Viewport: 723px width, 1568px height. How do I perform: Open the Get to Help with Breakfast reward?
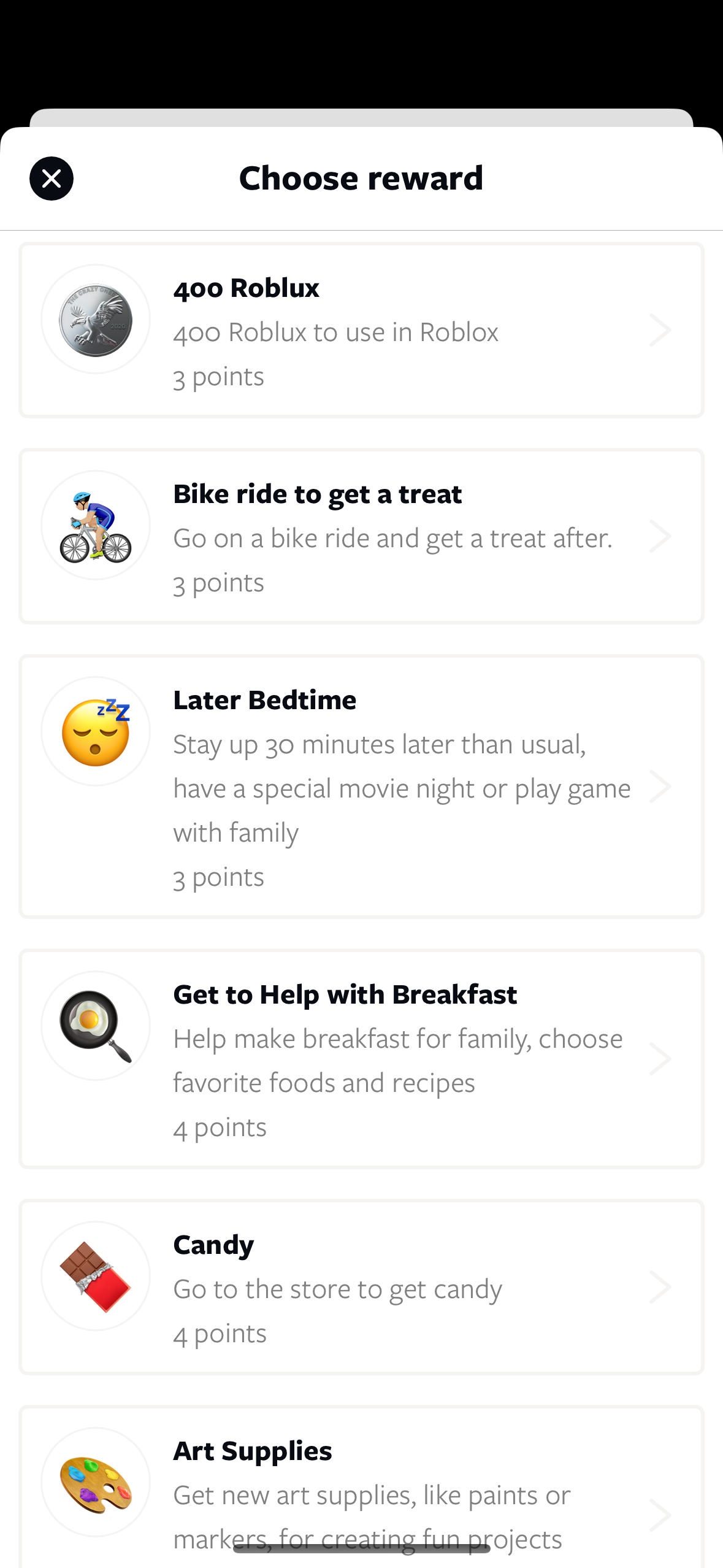tap(361, 1059)
